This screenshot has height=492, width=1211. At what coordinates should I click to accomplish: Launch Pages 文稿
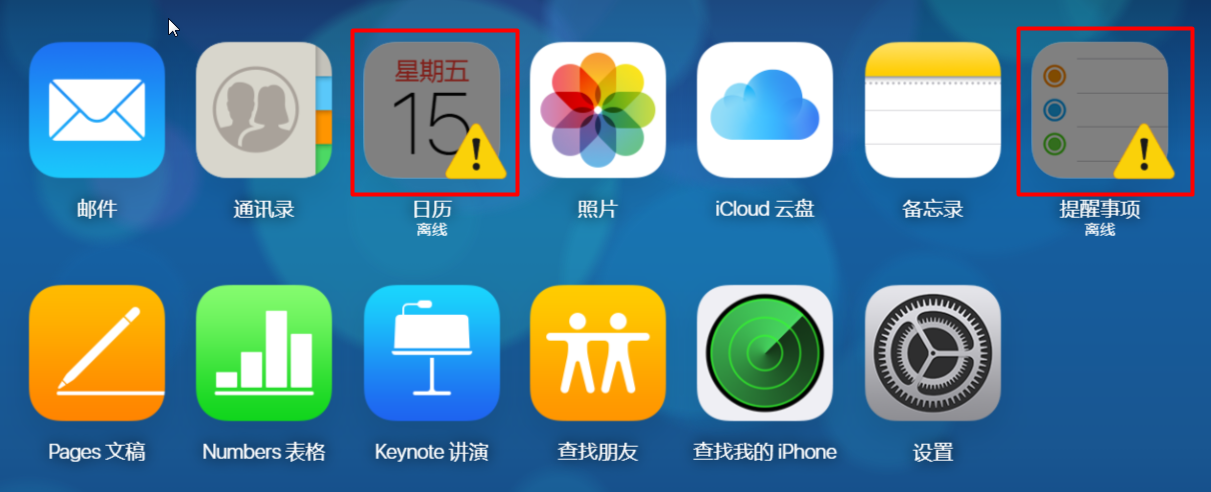(x=97, y=352)
